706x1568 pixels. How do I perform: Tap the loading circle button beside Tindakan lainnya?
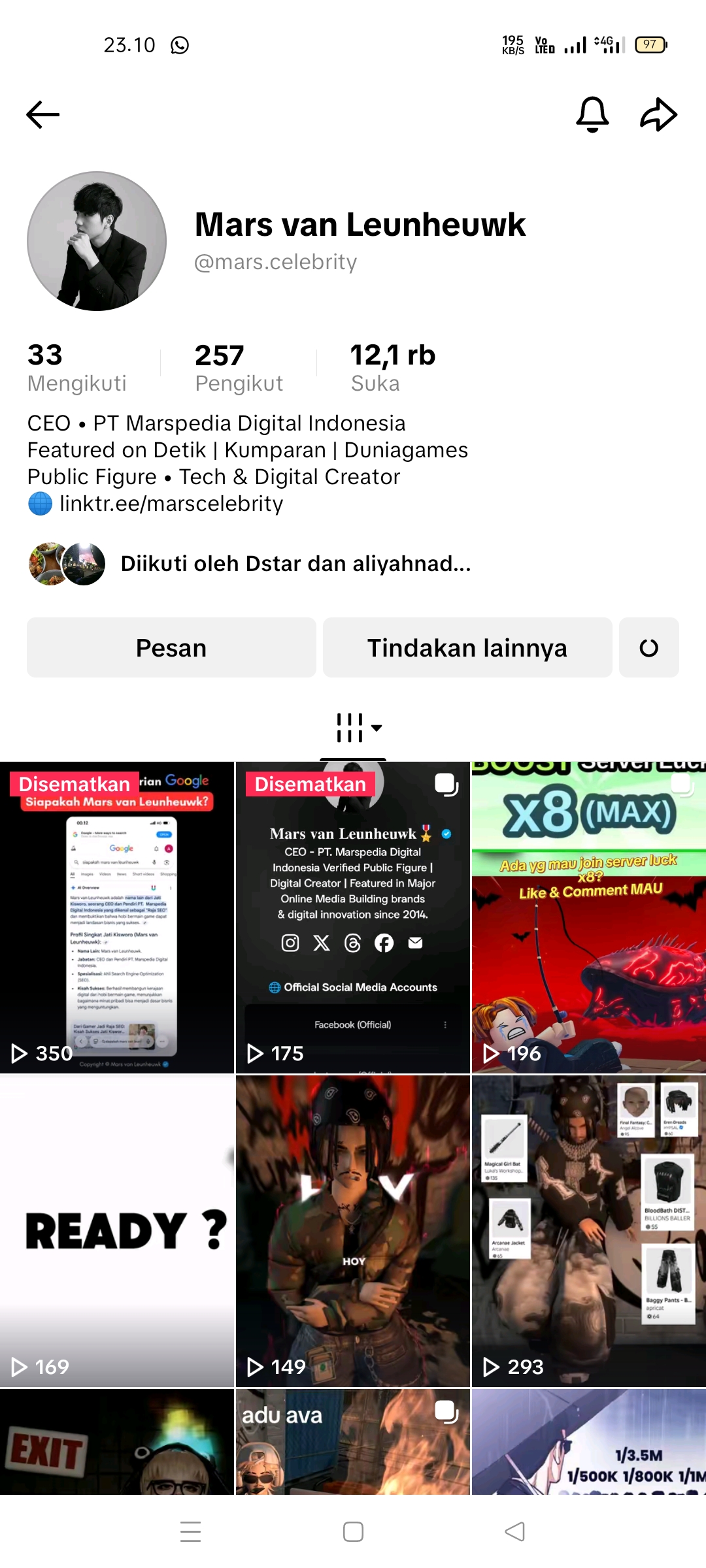[x=648, y=648]
